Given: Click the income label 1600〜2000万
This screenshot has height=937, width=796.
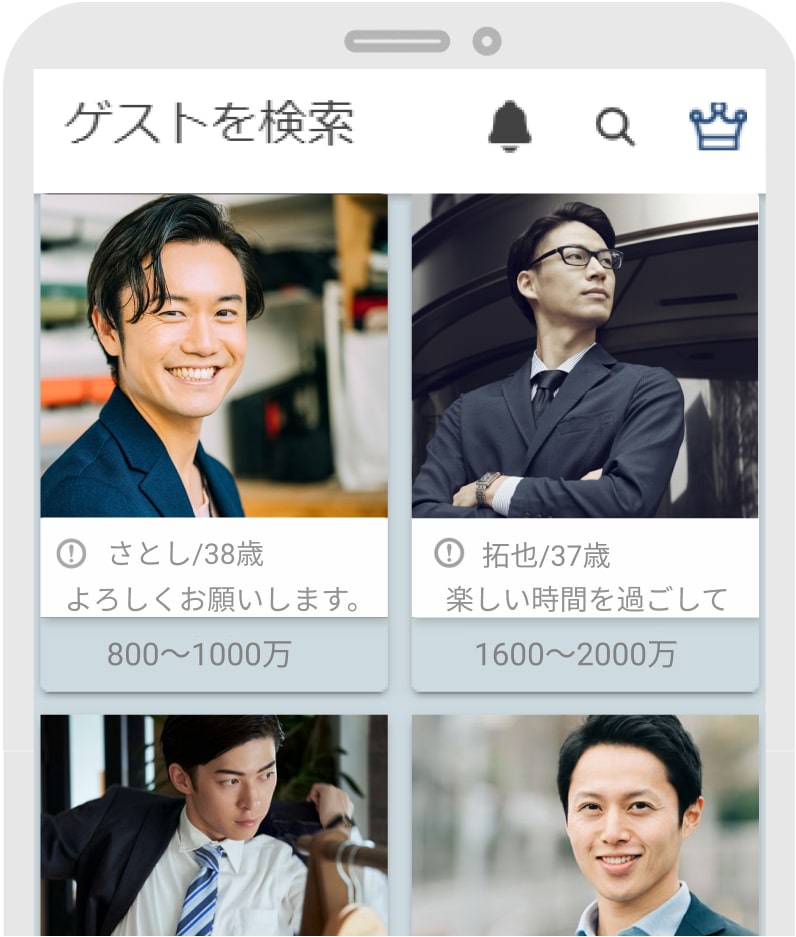Looking at the screenshot, I should point(578,653).
